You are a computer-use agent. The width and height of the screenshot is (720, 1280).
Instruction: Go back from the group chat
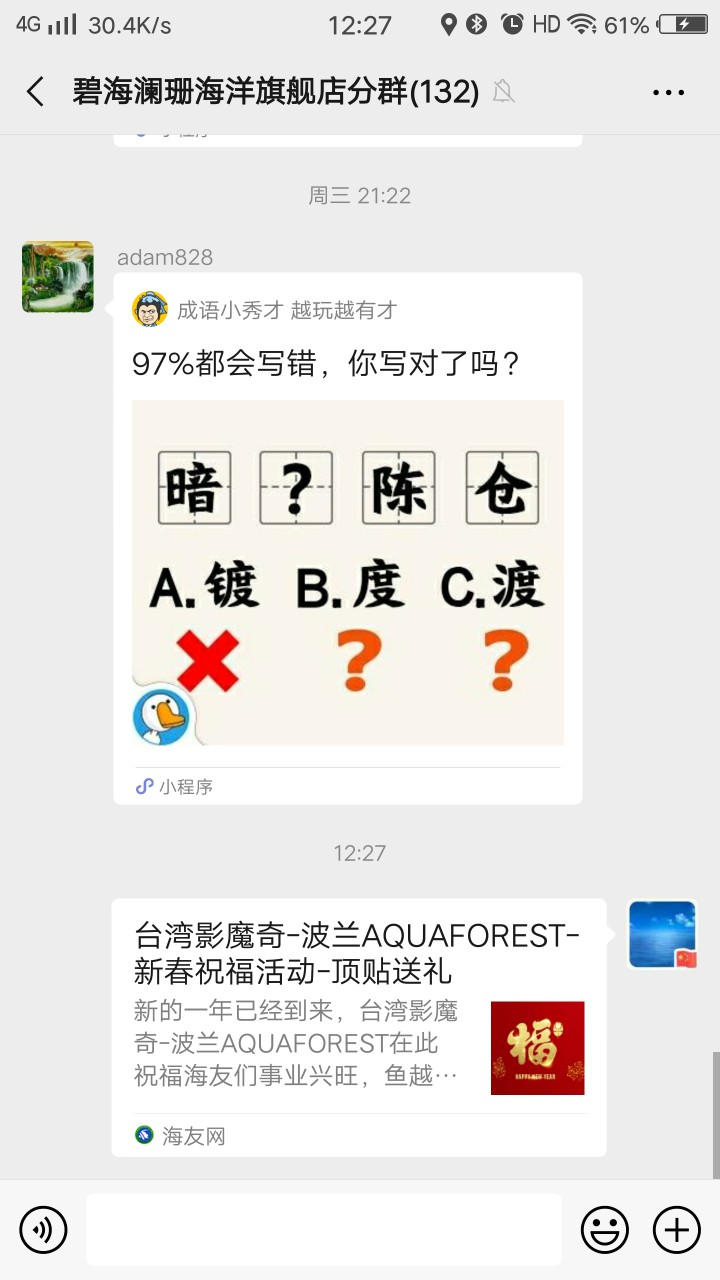point(36,92)
